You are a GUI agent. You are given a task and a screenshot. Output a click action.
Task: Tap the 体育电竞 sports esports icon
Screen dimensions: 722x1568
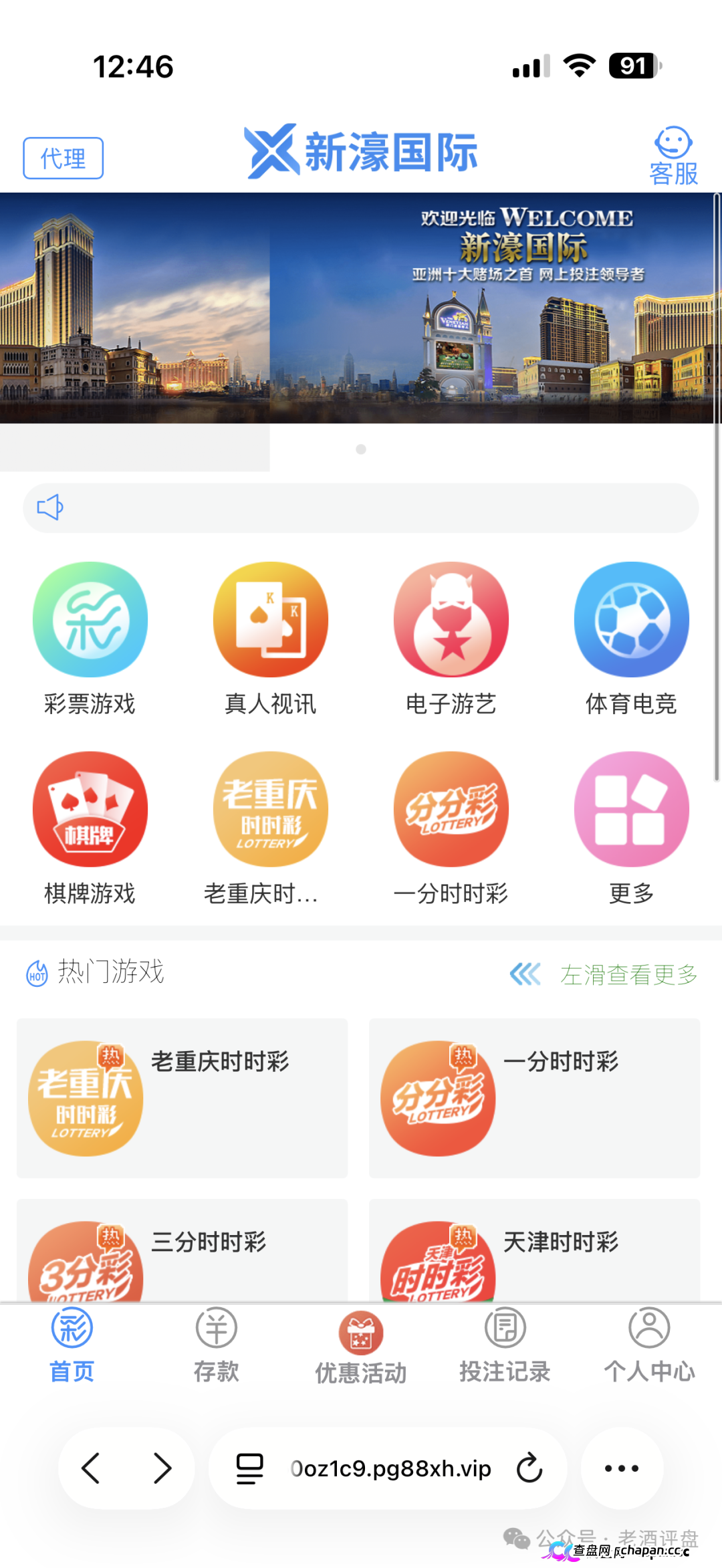tap(630, 620)
